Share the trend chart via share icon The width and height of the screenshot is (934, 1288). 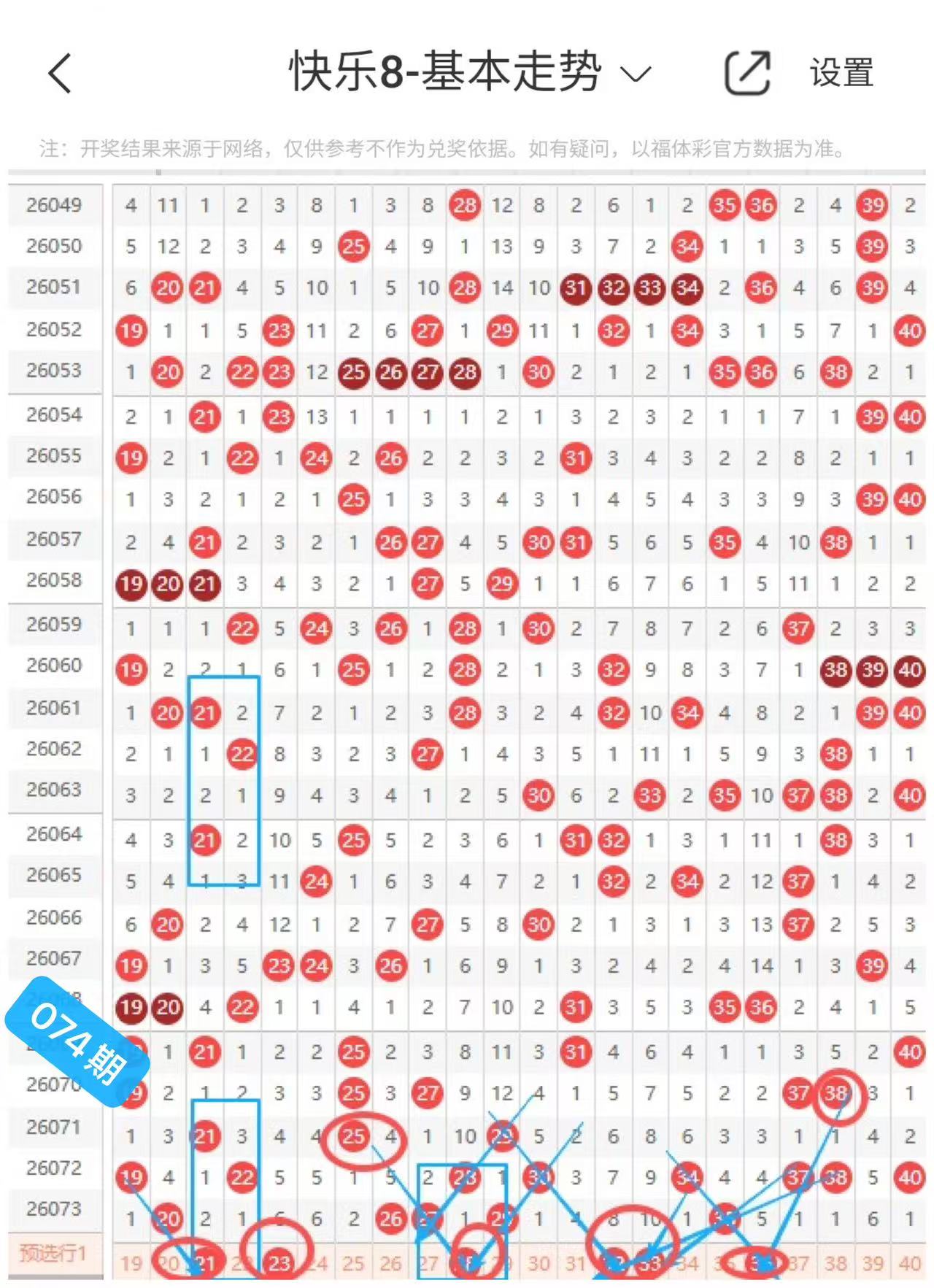pos(747,73)
